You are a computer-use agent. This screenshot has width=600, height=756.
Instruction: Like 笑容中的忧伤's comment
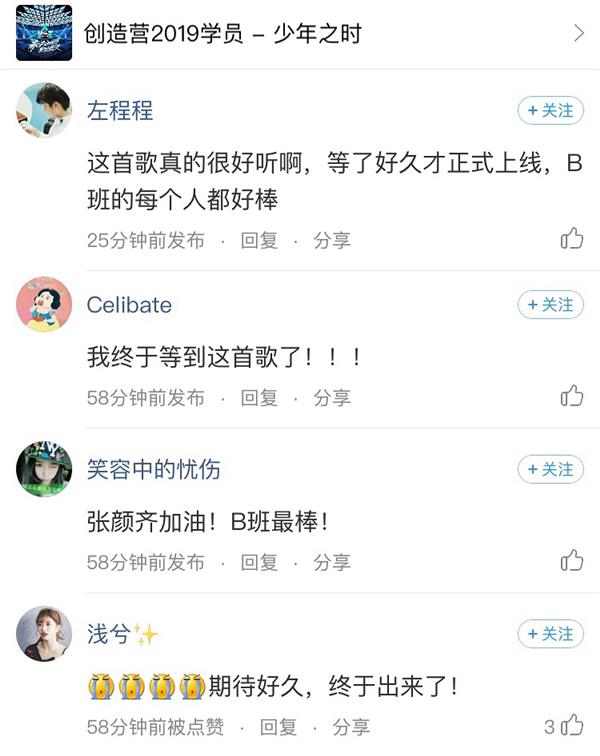pos(572,561)
